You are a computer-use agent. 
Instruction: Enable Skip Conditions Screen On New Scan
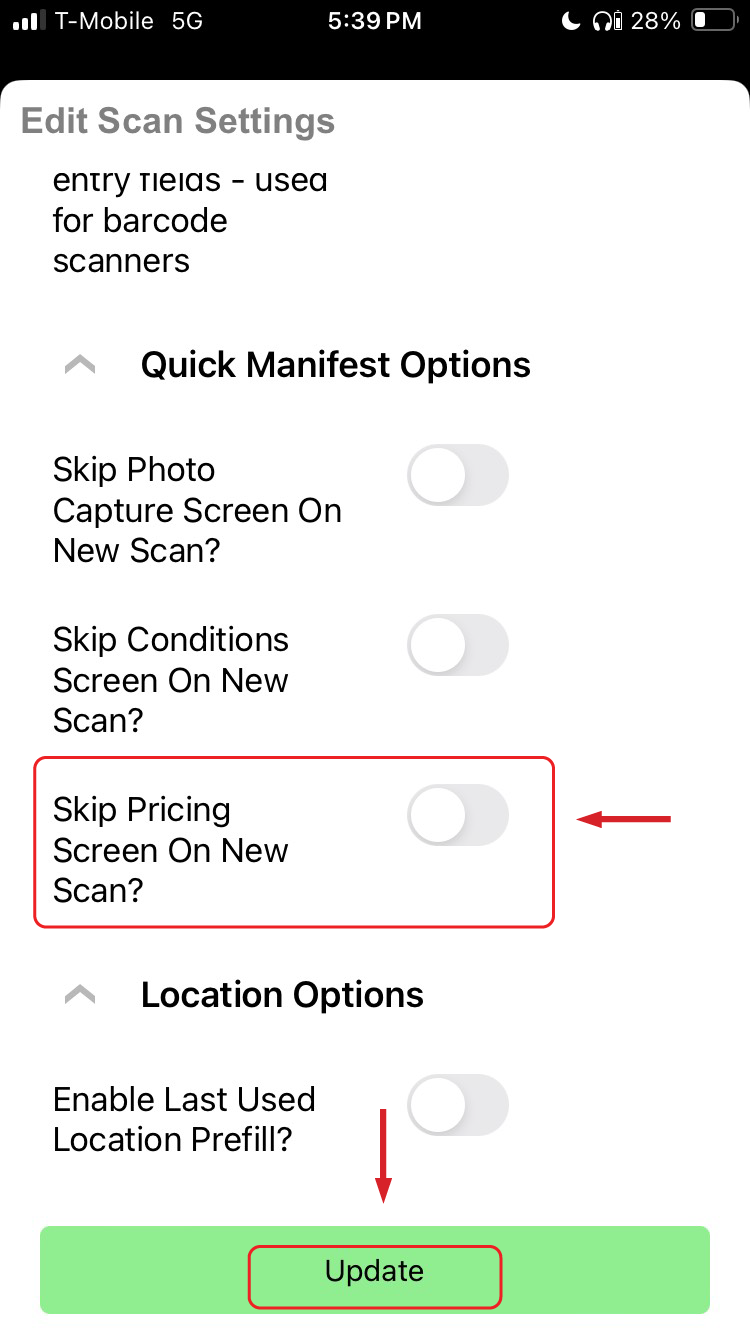click(458, 645)
